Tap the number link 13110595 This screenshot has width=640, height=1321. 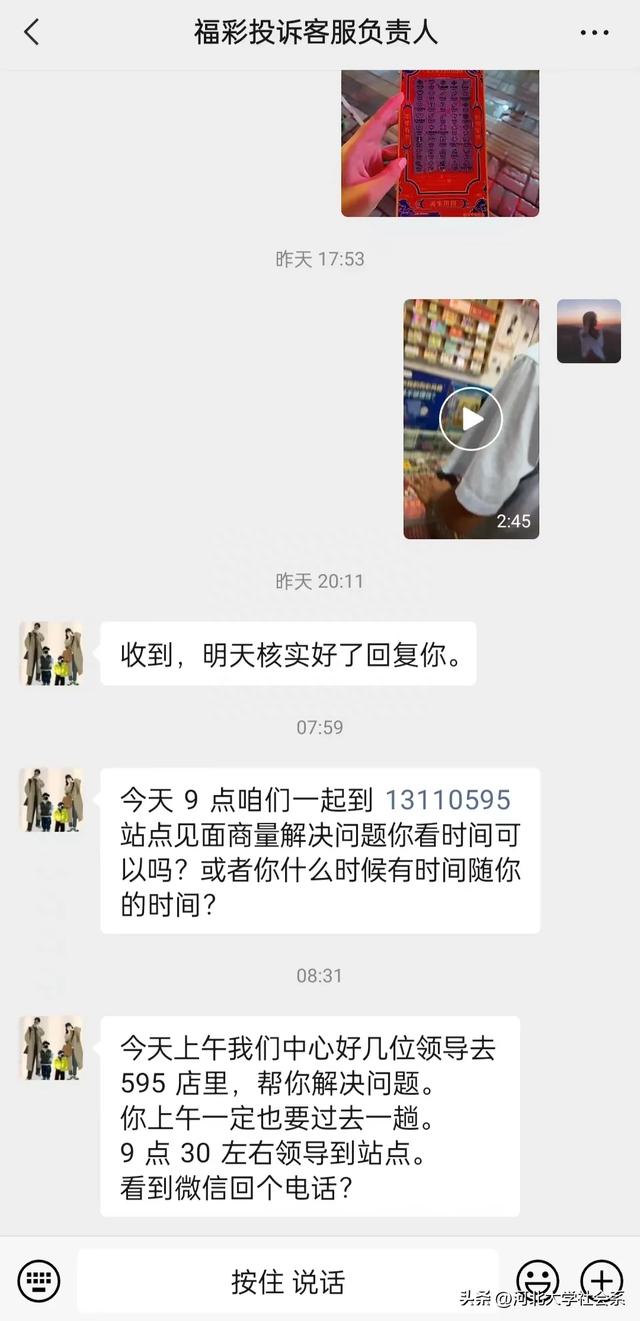(x=447, y=800)
